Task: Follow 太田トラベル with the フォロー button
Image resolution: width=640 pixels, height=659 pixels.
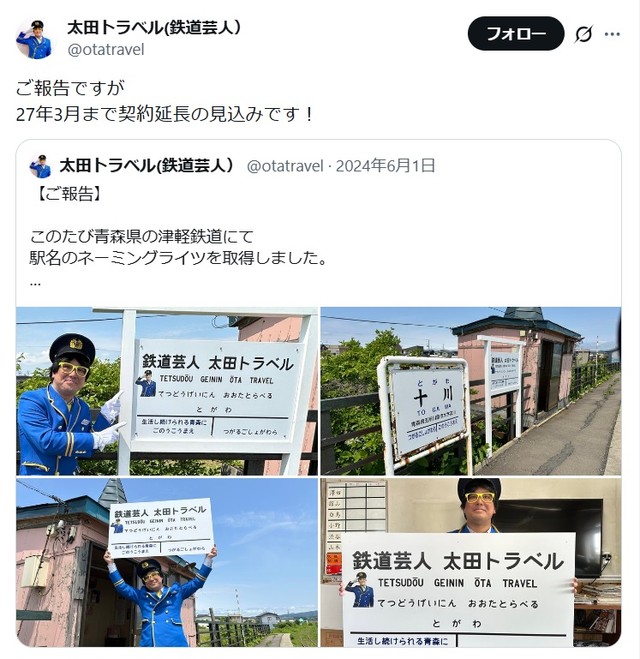Action: coord(515,34)
